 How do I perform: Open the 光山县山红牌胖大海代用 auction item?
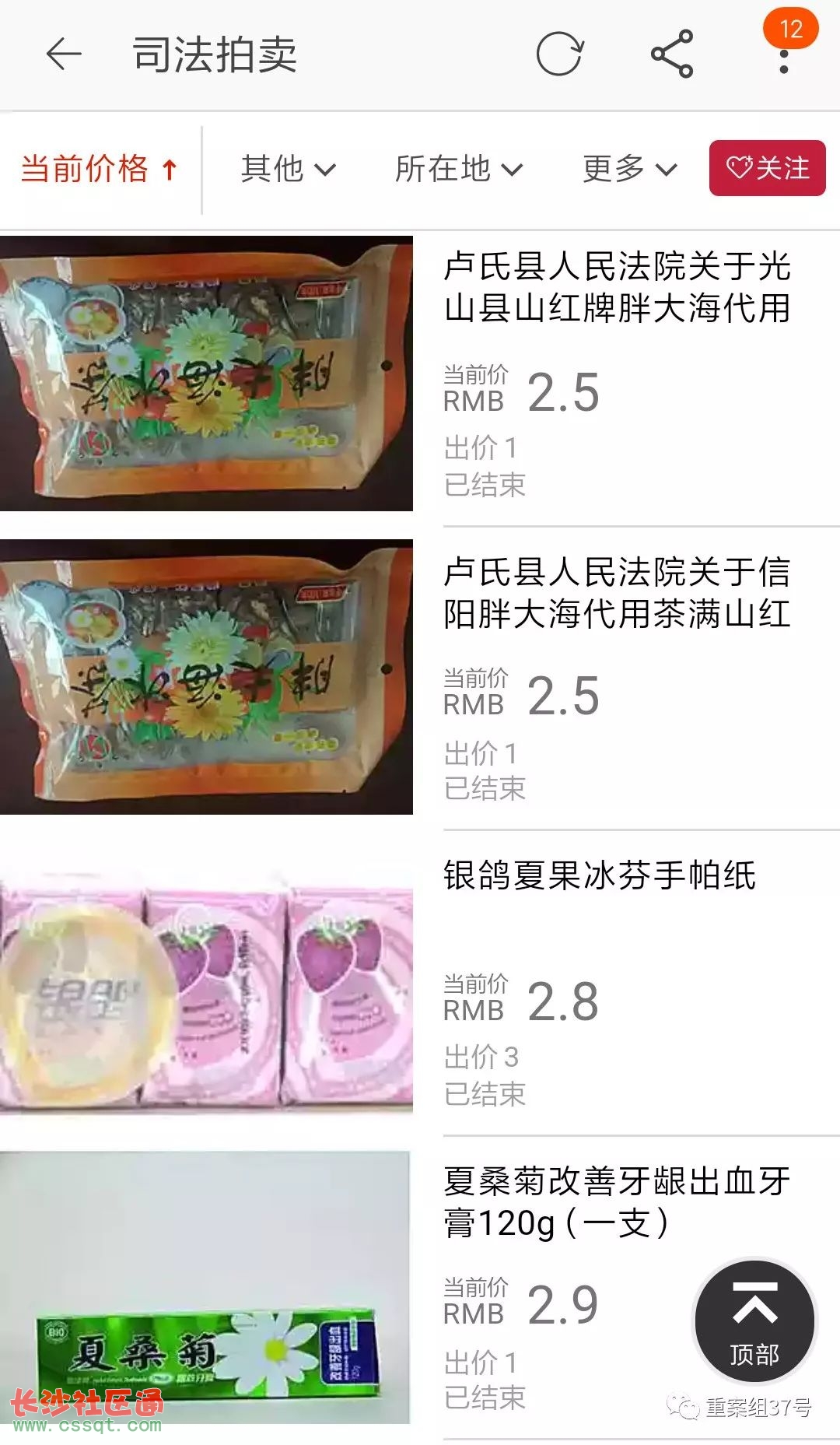pyautogui.click(x=420, y=374)
